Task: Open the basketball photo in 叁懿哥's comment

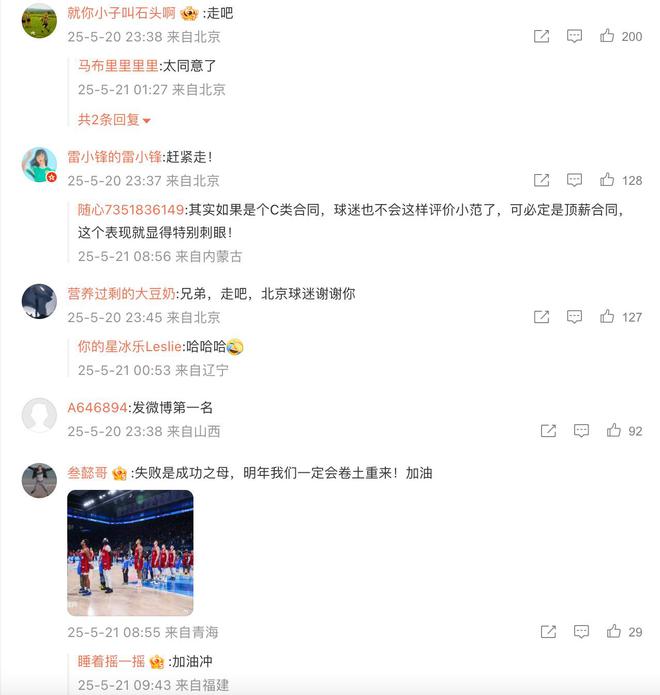Action: click(x=130, y=552)
